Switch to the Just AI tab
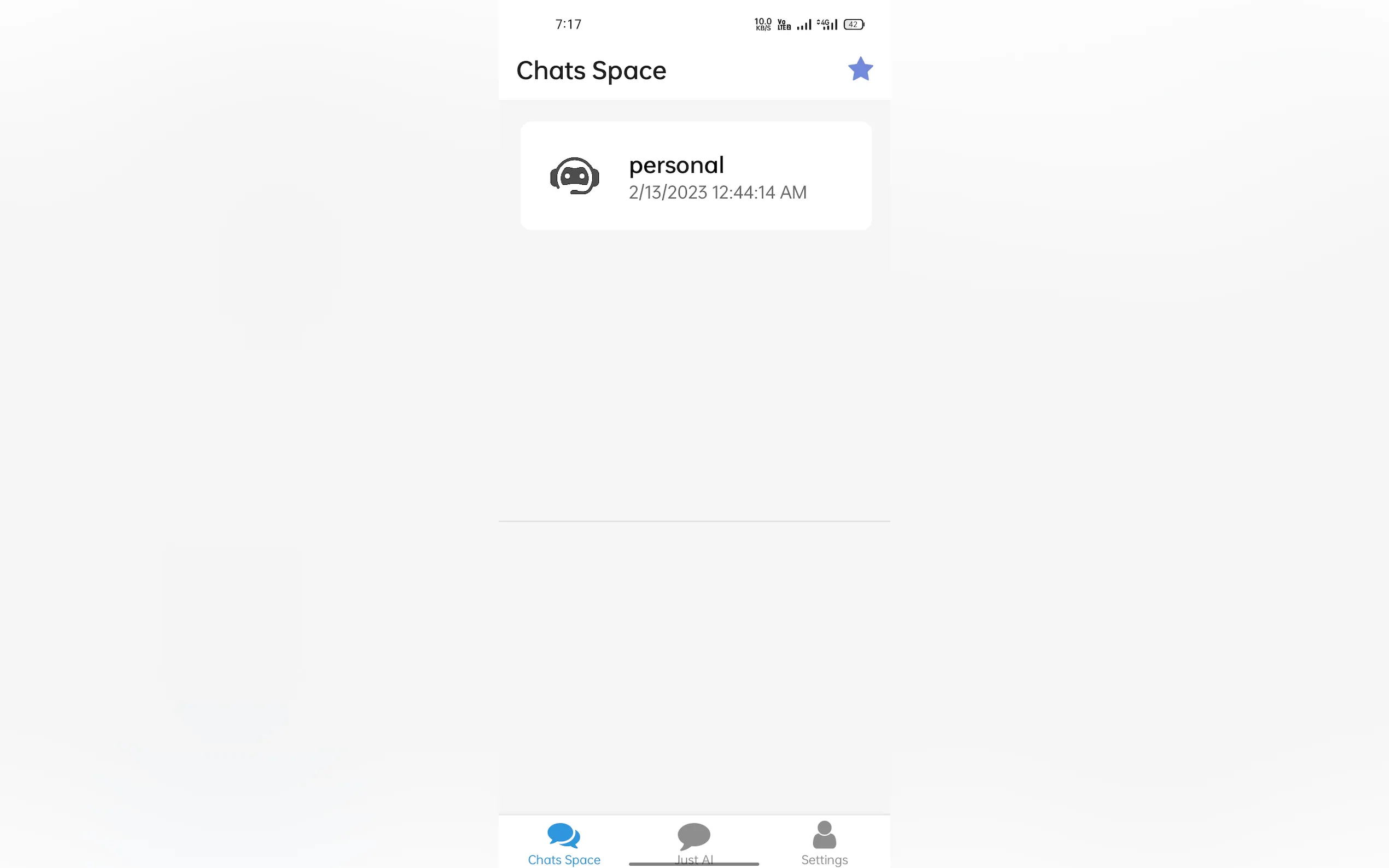This screenshot has width=1389, height=868. tap(693, 841)
